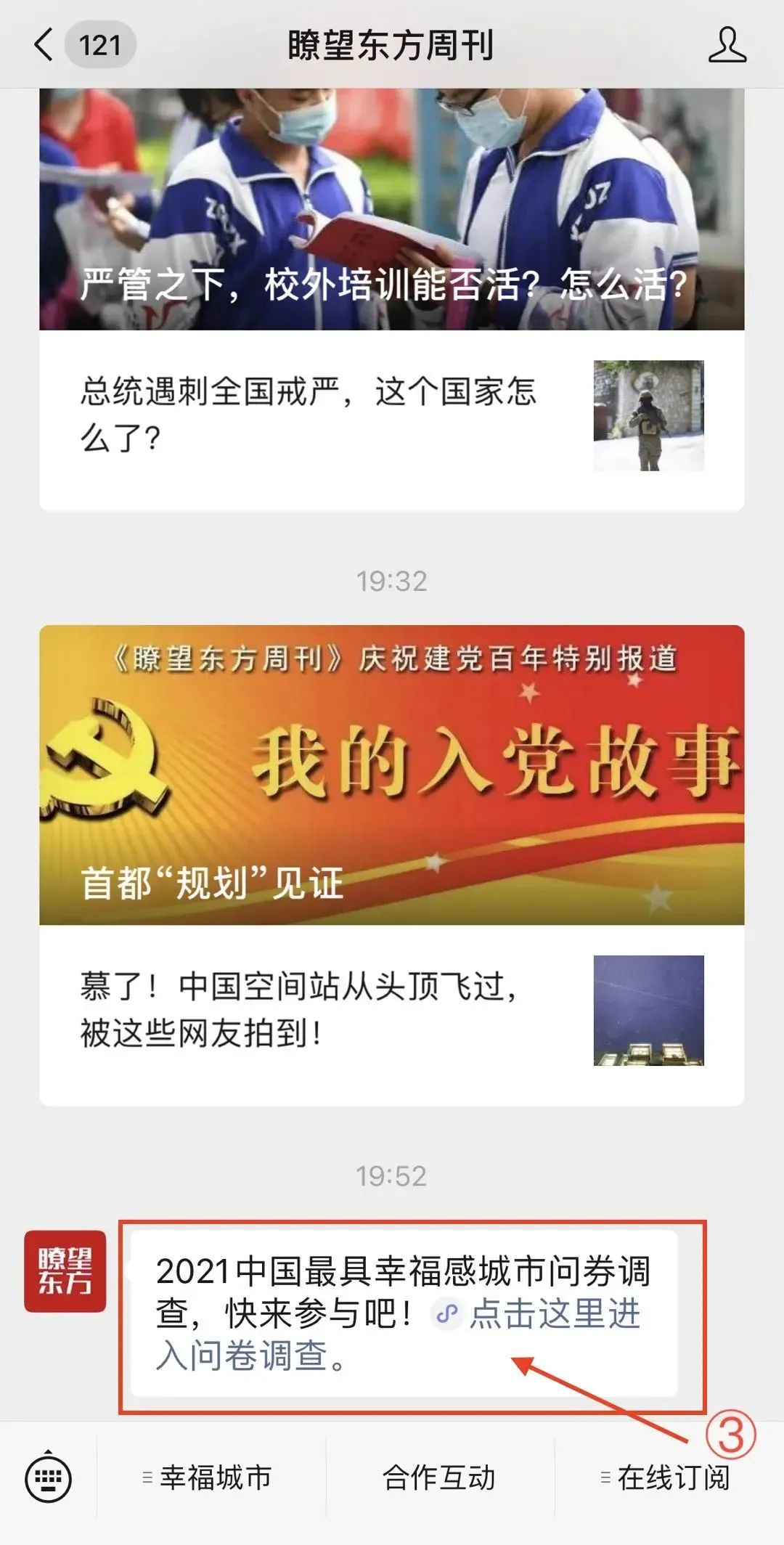The image size is (784, 1545).
Task: Expand the 幸福城市 menu
Action: (211, 1477)
